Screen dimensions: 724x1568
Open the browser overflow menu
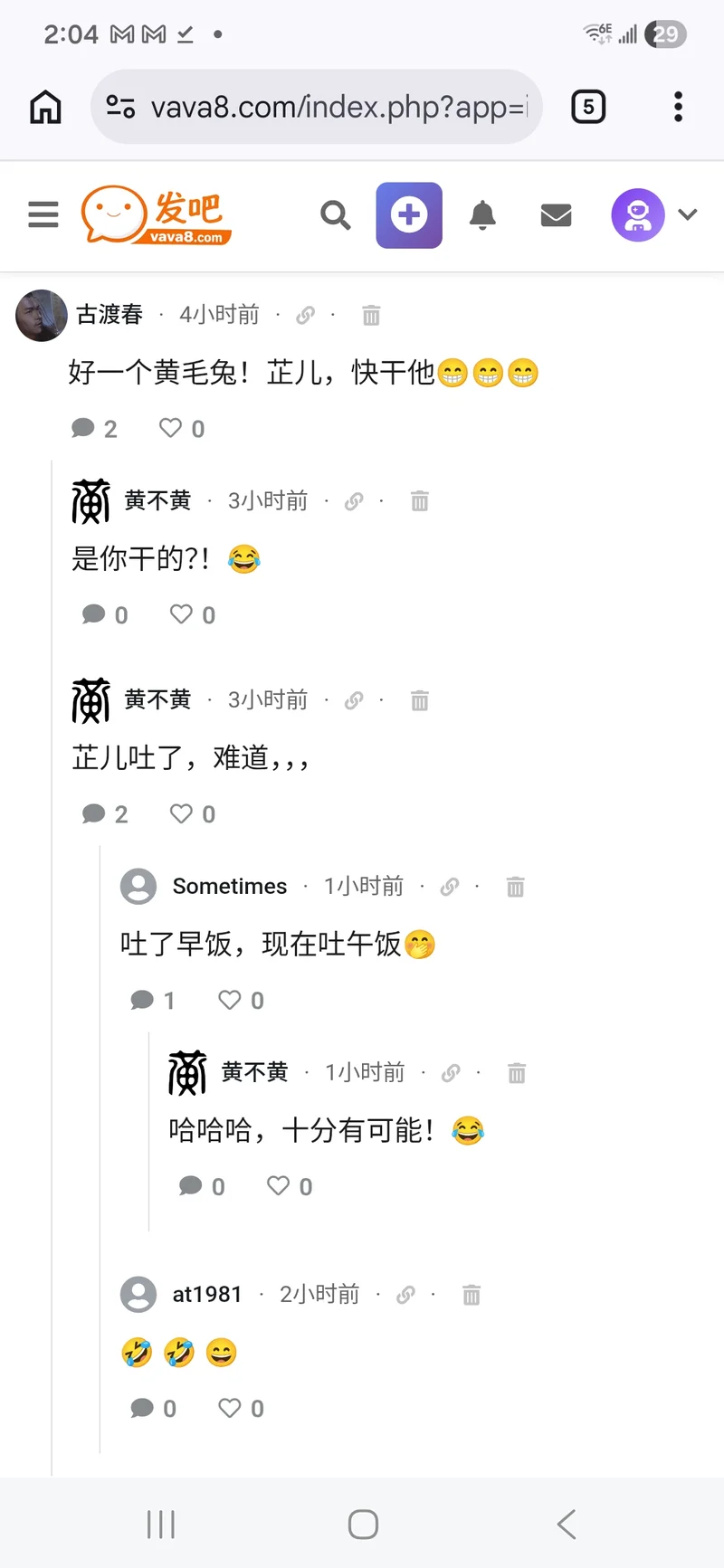click(x=678, y=107)
